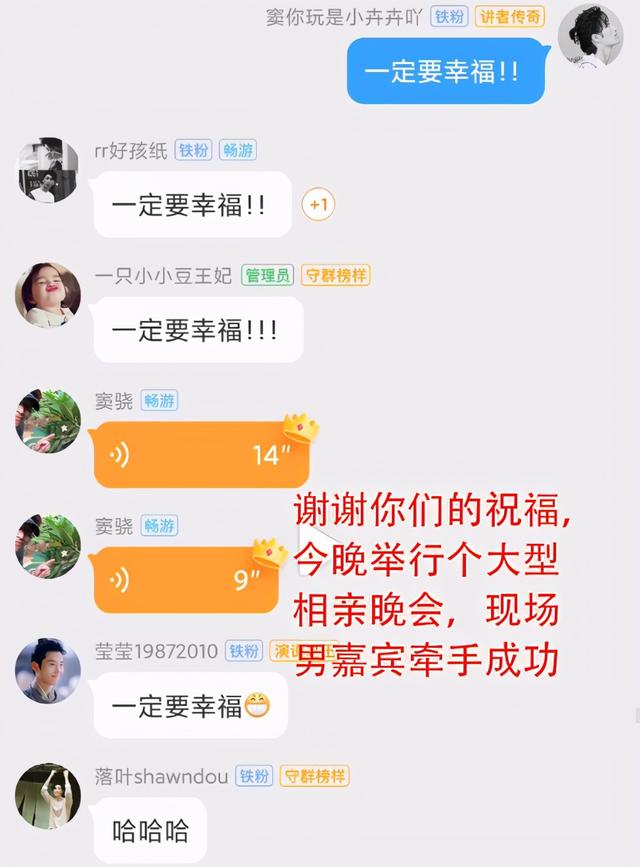
Task: Open my own avatar next to the blue bubble
Action: click(x=590, y=37)
